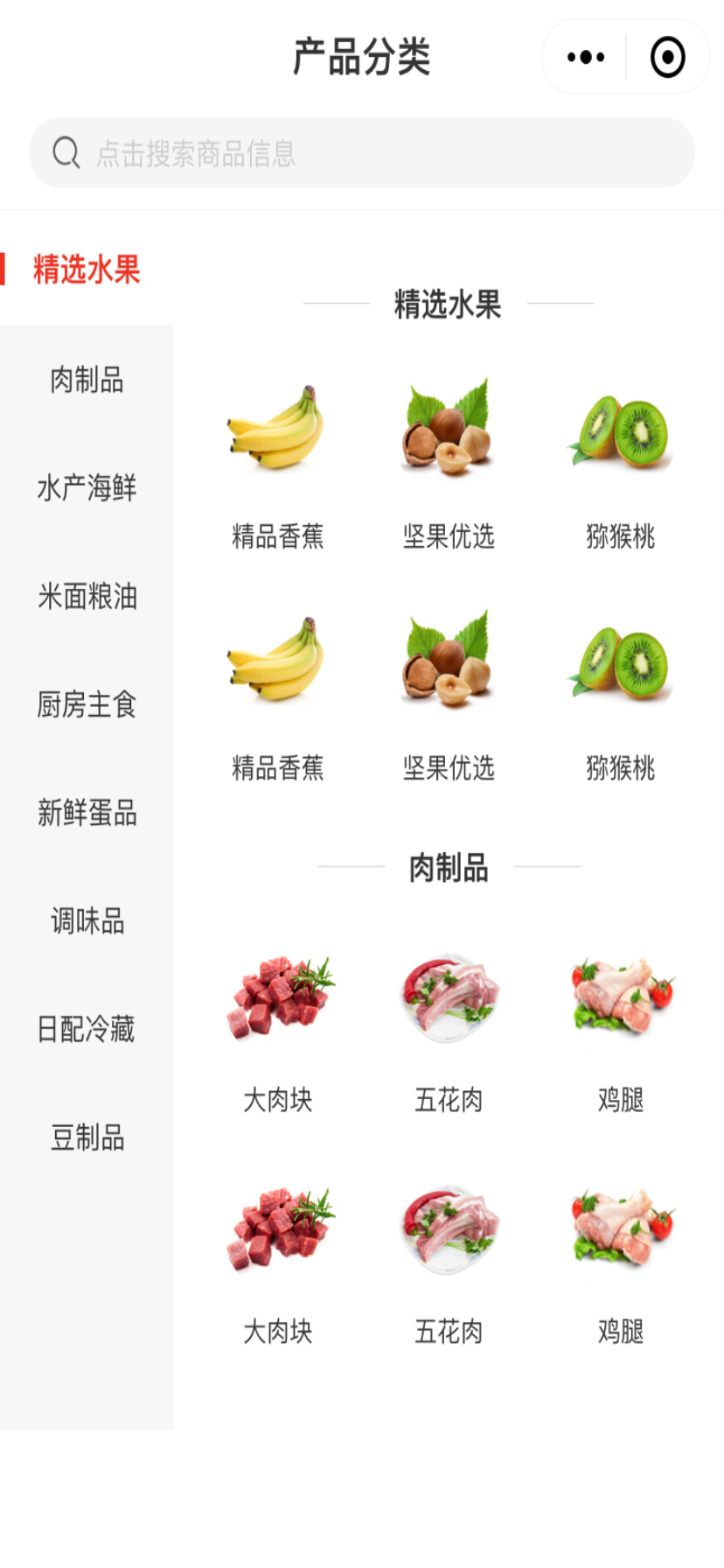Click the 五花肉 product label text
This screenshot has height=1568, width=724.
[x=448, y=1101]
